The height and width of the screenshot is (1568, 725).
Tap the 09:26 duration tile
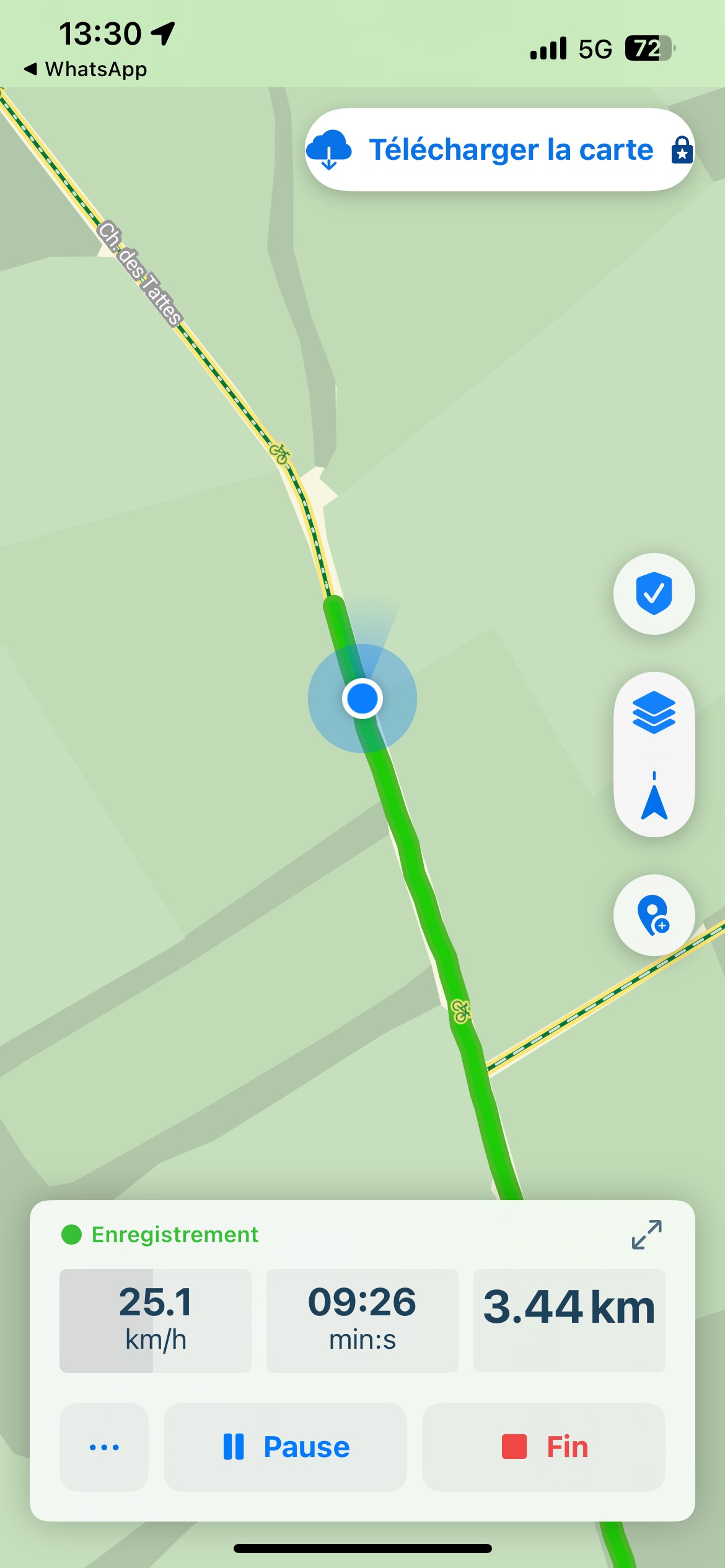[x=362, y=1320]
